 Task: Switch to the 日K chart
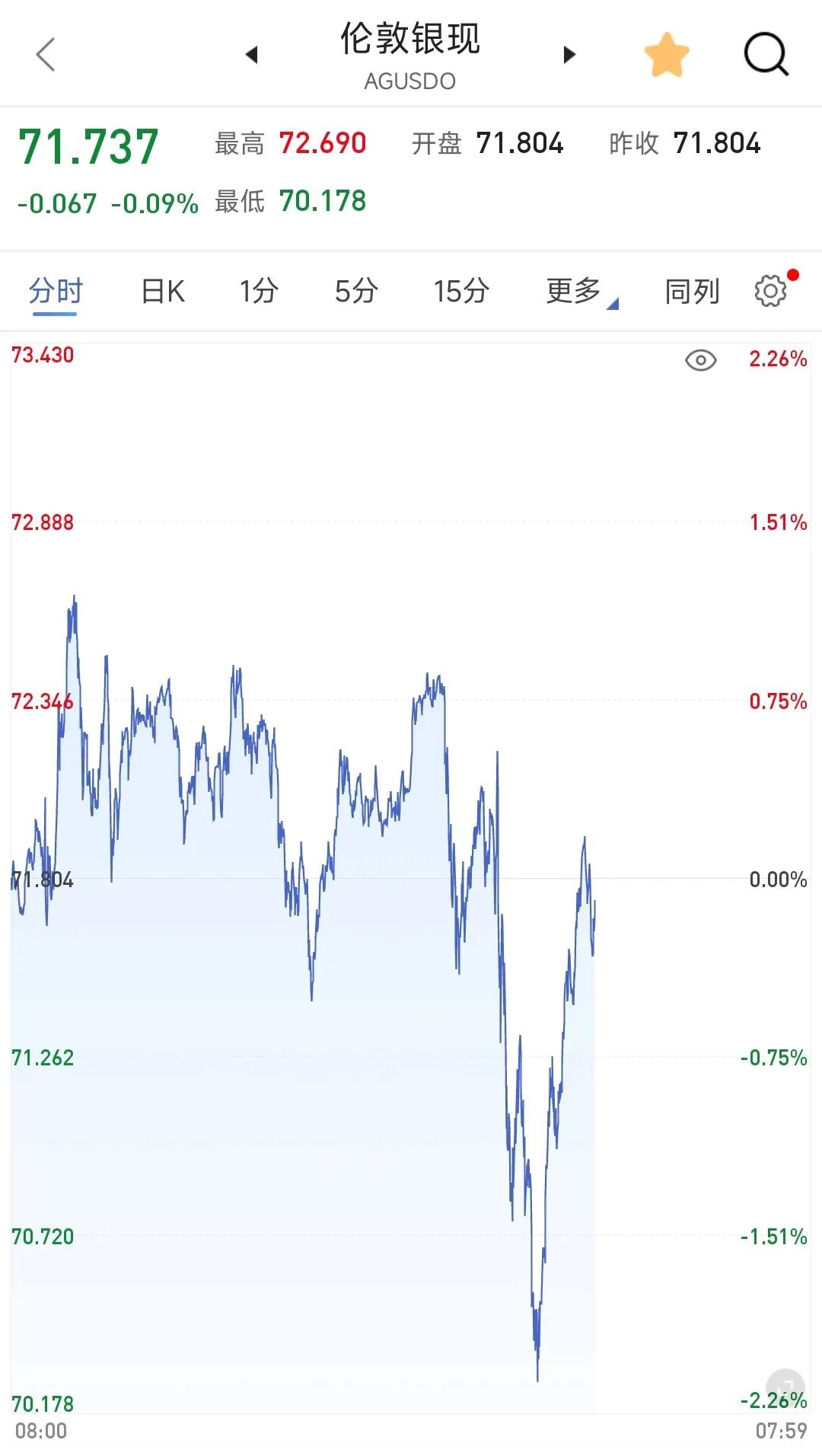point(163,291)
